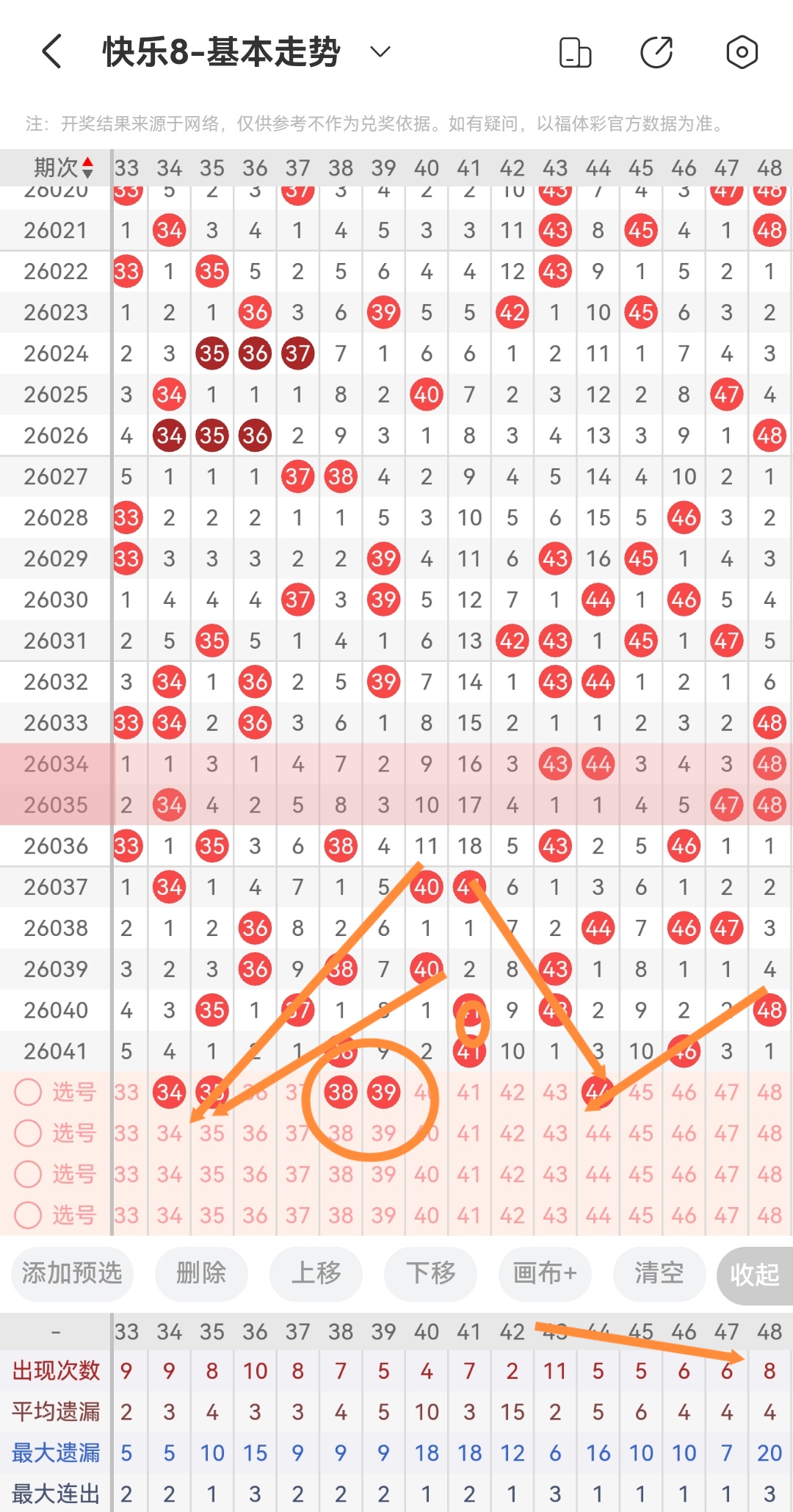Move selection down with 下移
793x1512 pixels.
(x=431, y=1273)
